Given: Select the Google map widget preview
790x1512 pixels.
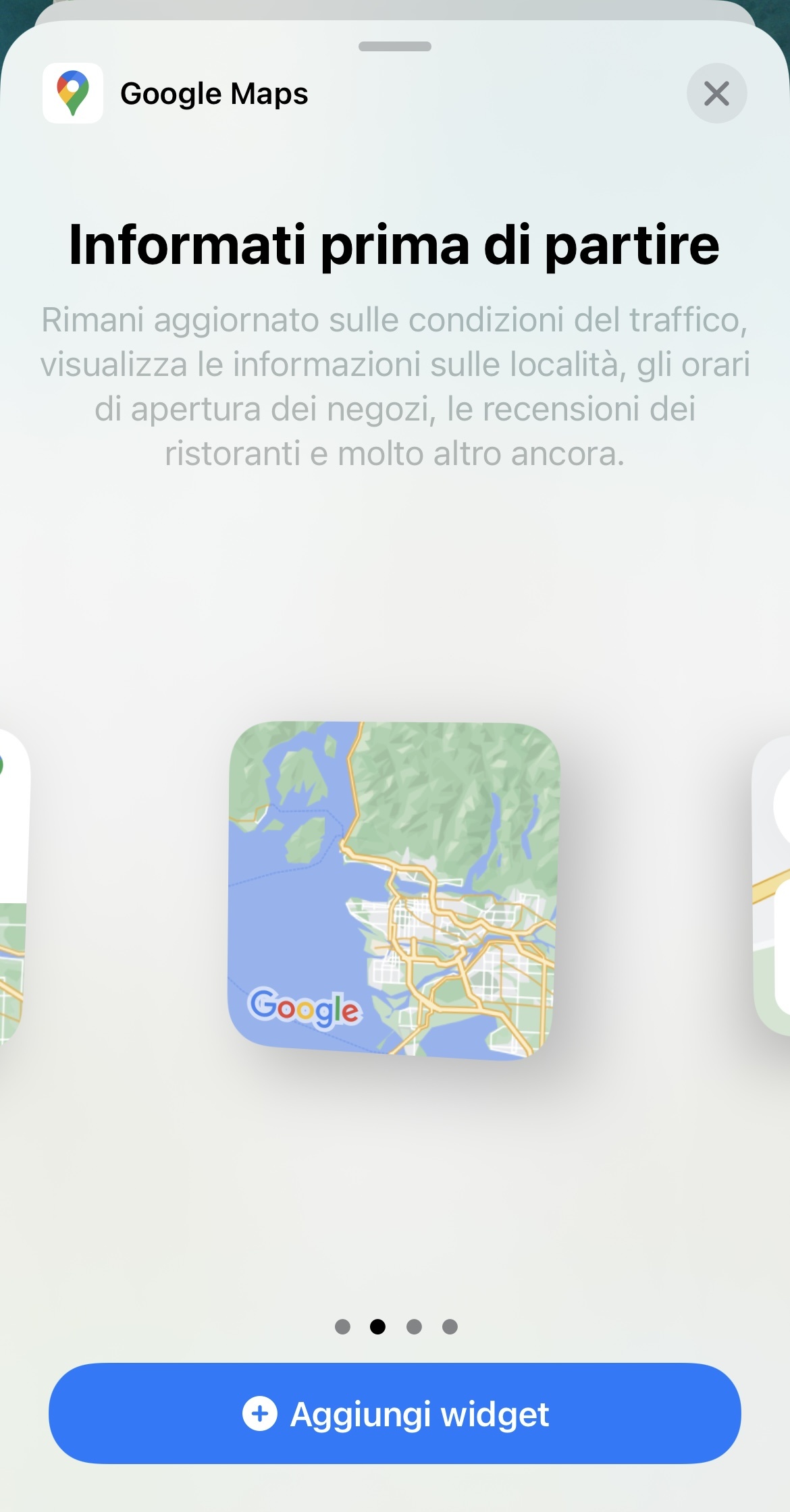Looking at the screenshot, I should tap(394, 890).
